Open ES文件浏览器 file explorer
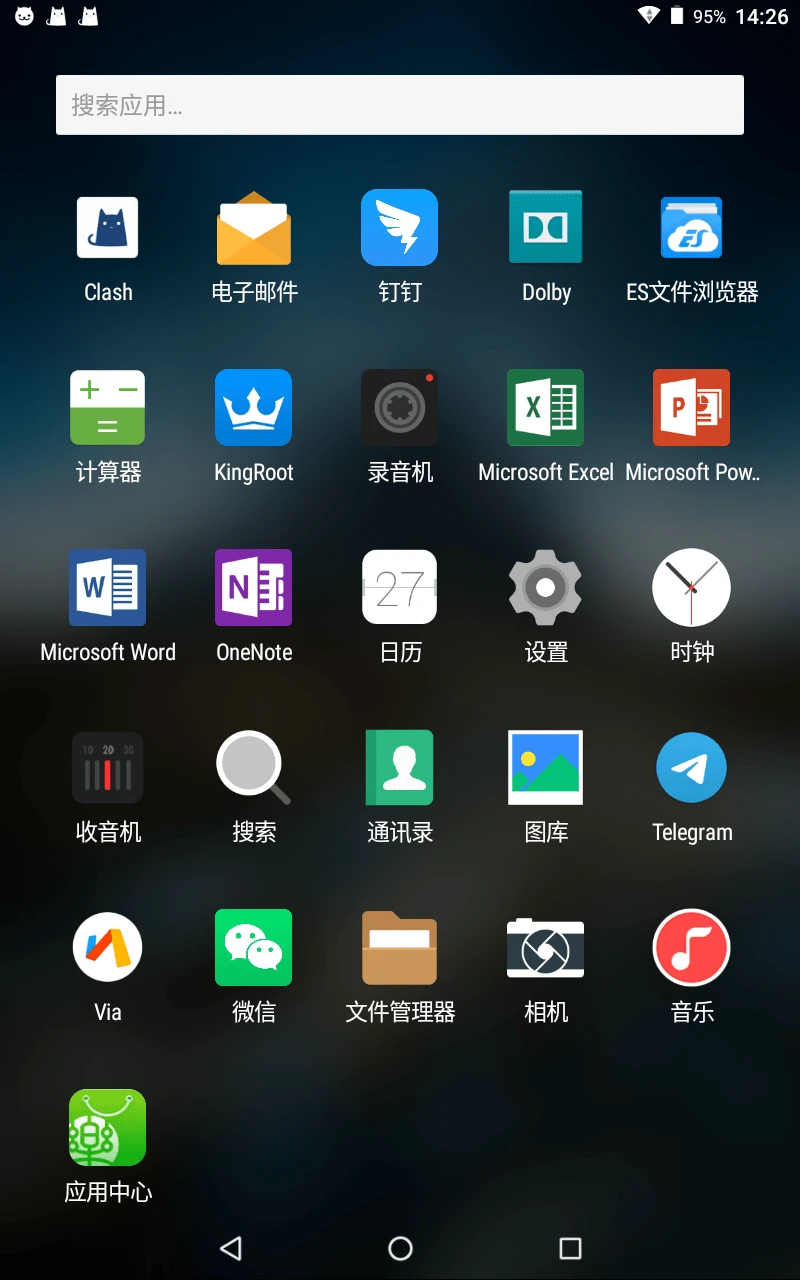Image resolution: width=800 pixels, height=1280 pixels. pyautogui.click(x=692, y=228)
